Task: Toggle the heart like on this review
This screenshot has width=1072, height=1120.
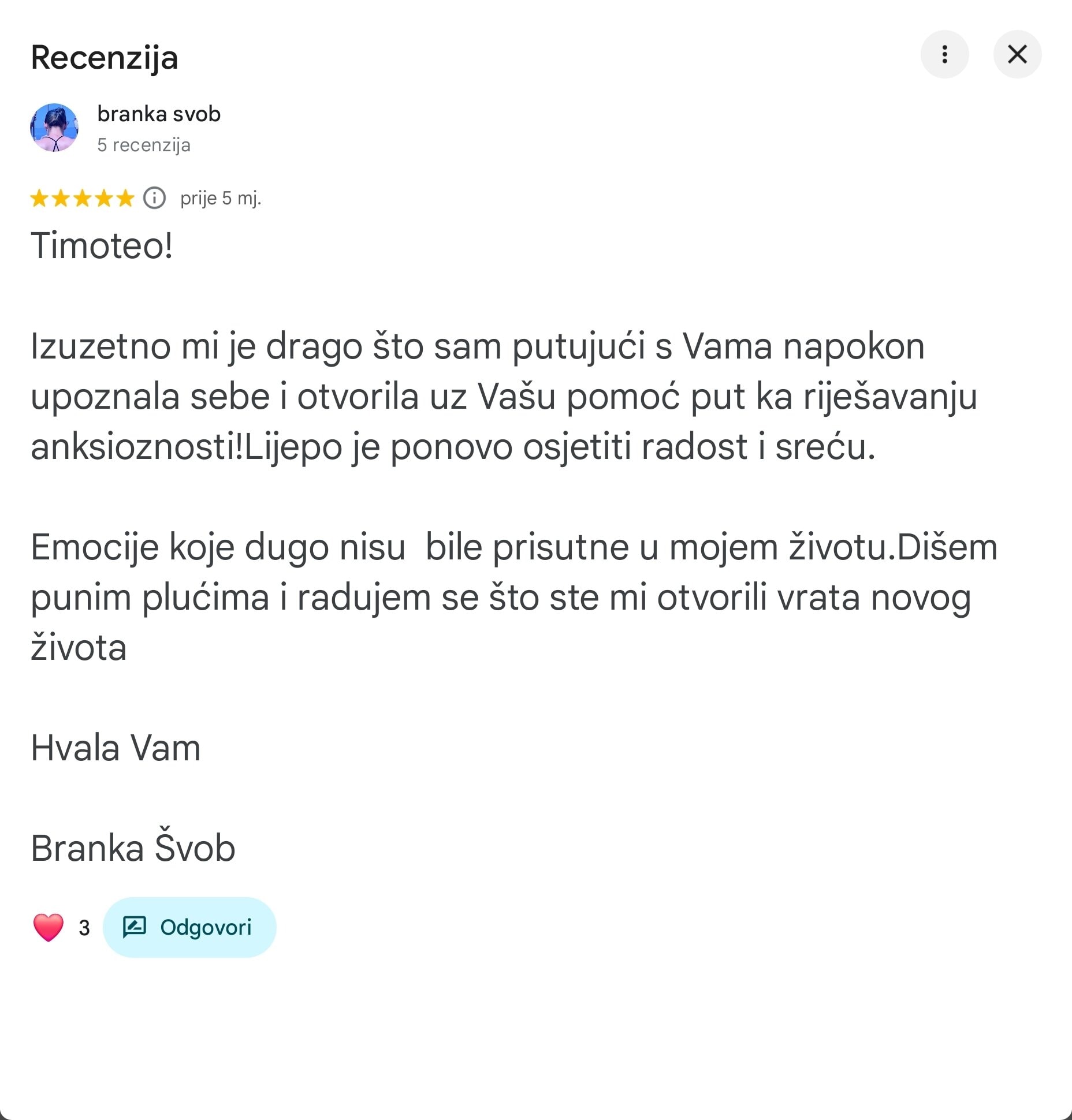Action: coord(49,926)
